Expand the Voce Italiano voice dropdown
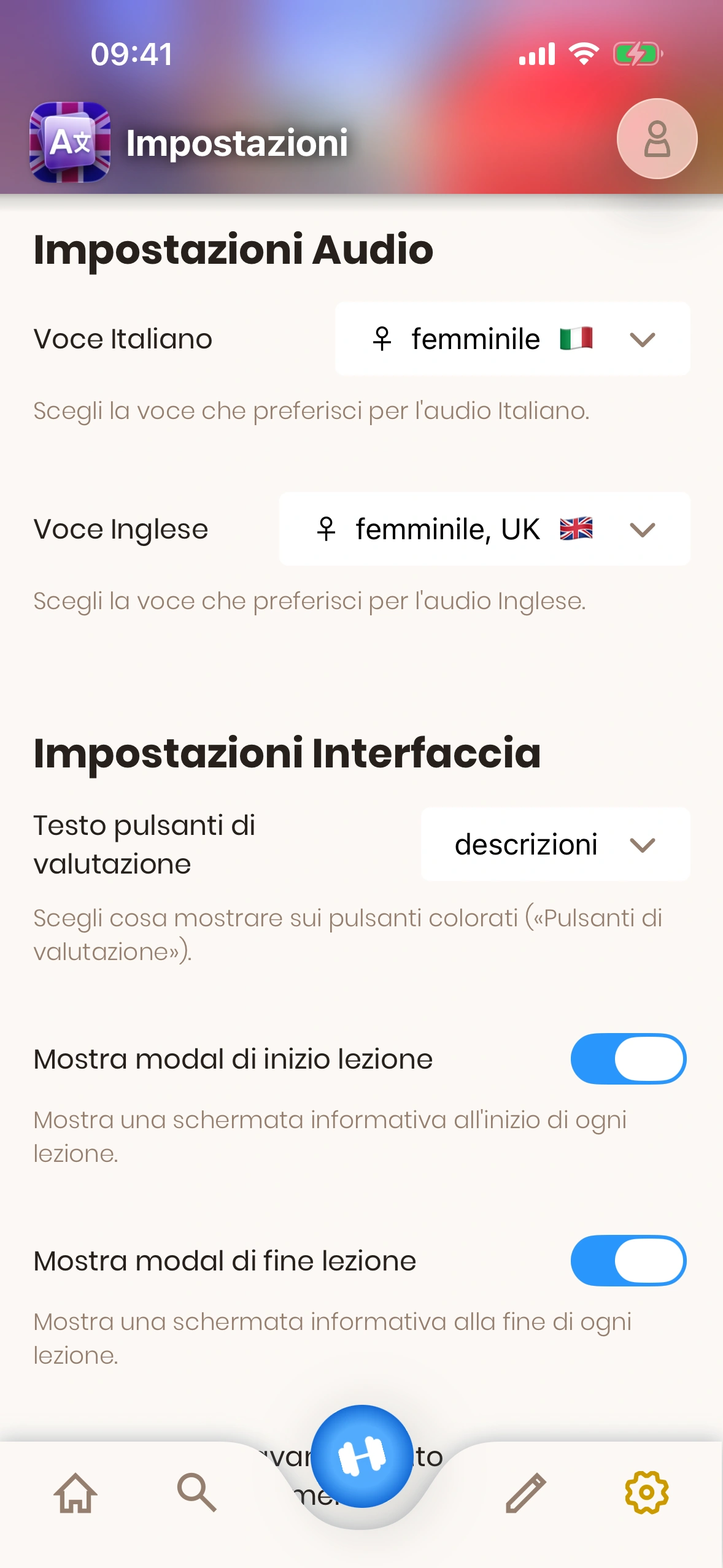 click(512, 339)
